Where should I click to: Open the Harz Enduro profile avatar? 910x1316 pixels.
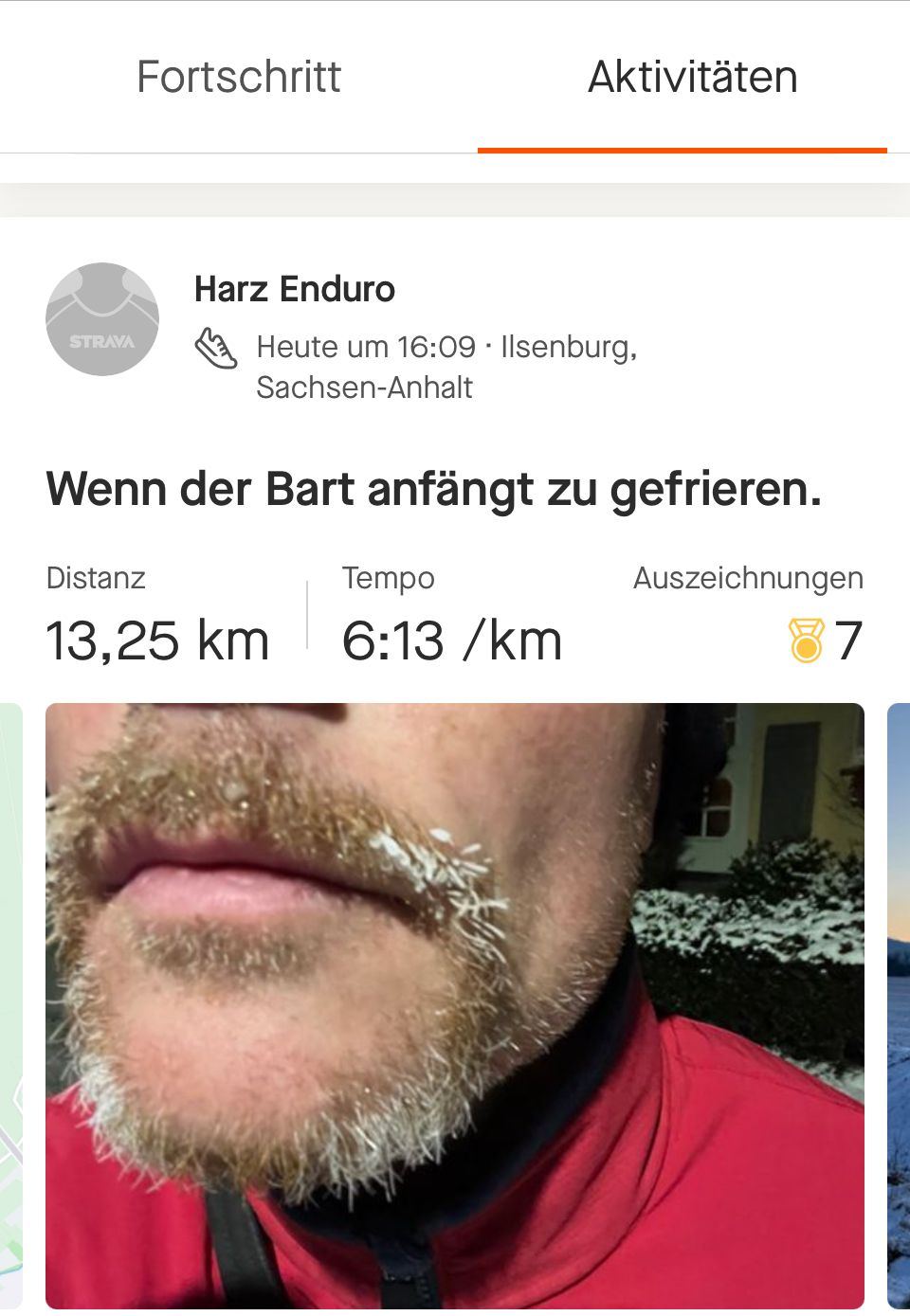(102, 319)
